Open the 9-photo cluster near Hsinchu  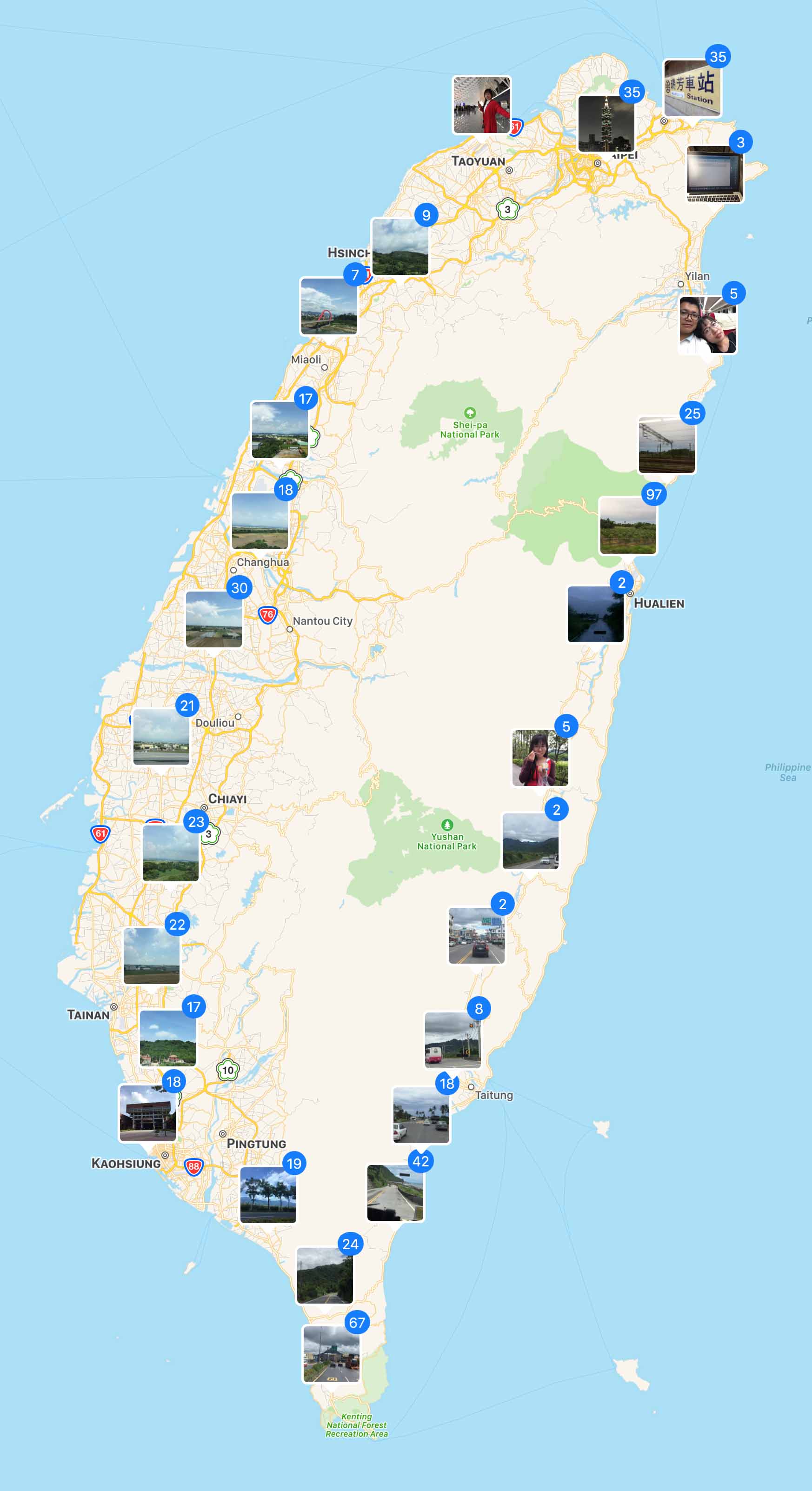click(x=400, y=246)
